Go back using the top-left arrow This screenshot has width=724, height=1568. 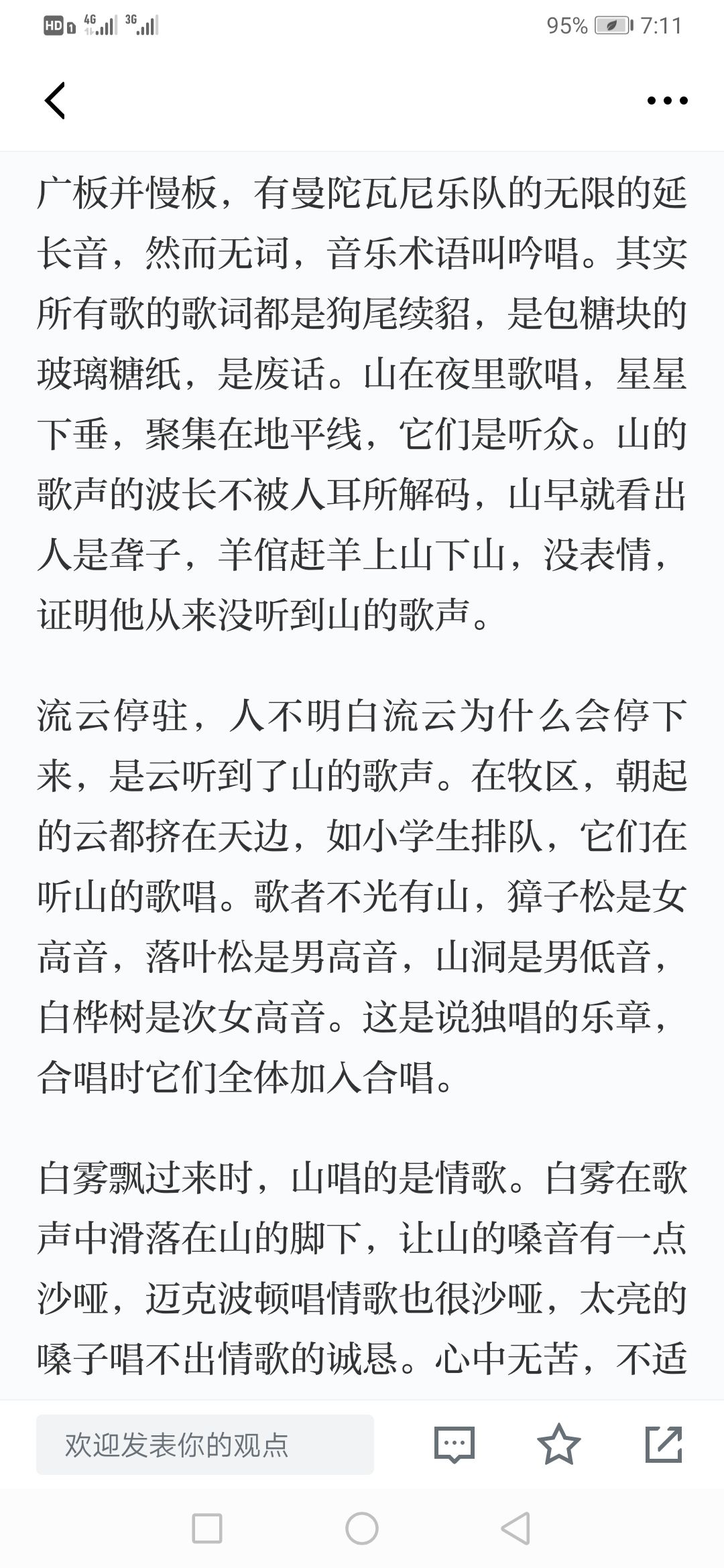pyautogui.click(x=55, y=101)
